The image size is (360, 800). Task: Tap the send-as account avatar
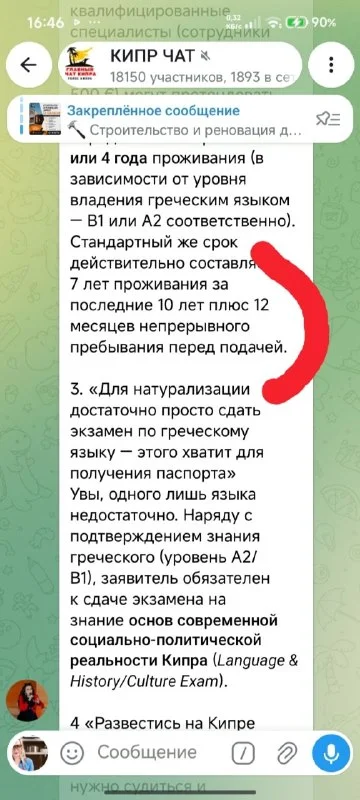(30, 753)
